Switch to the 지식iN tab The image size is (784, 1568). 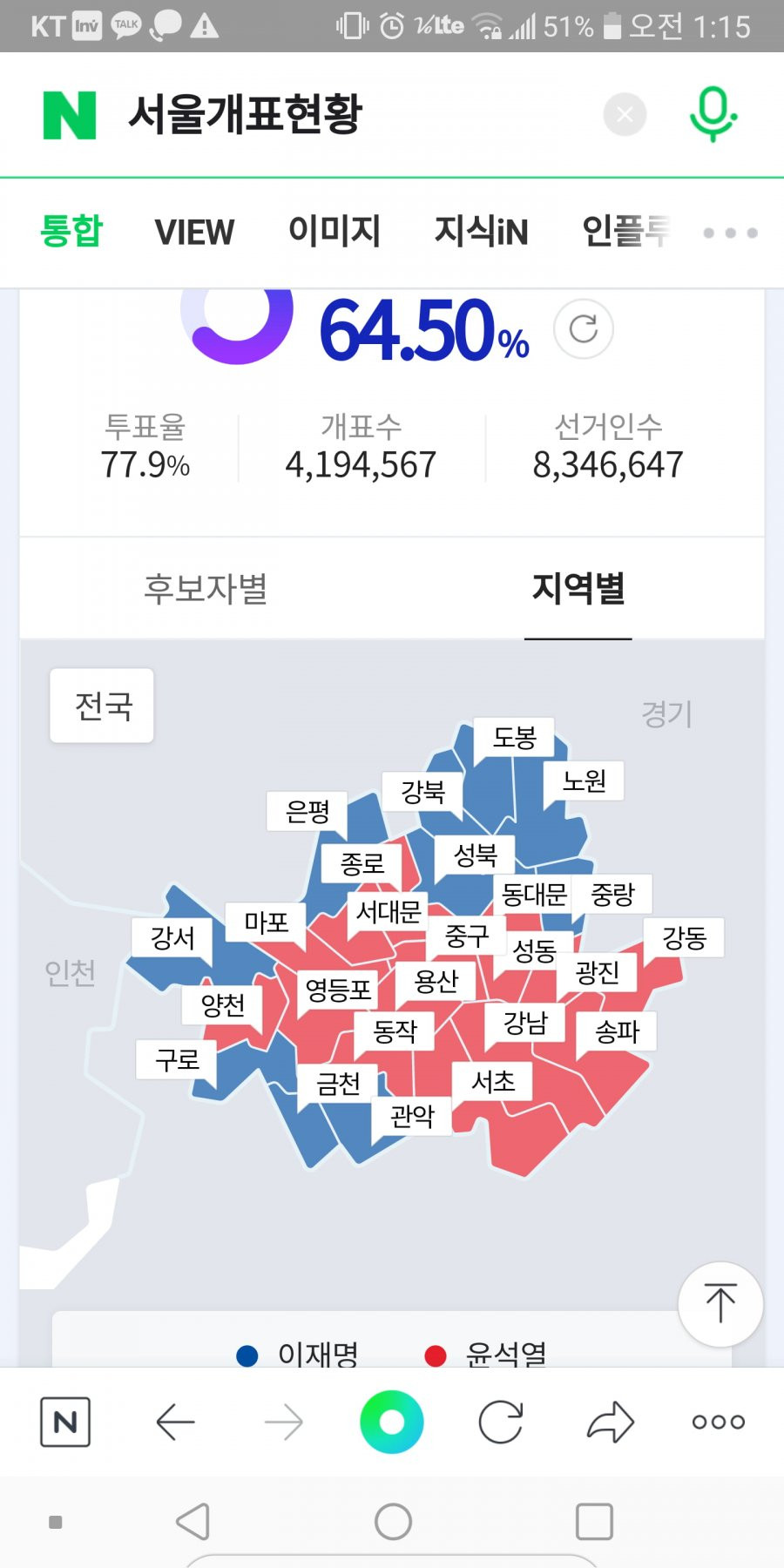click(x=481, y=232)
